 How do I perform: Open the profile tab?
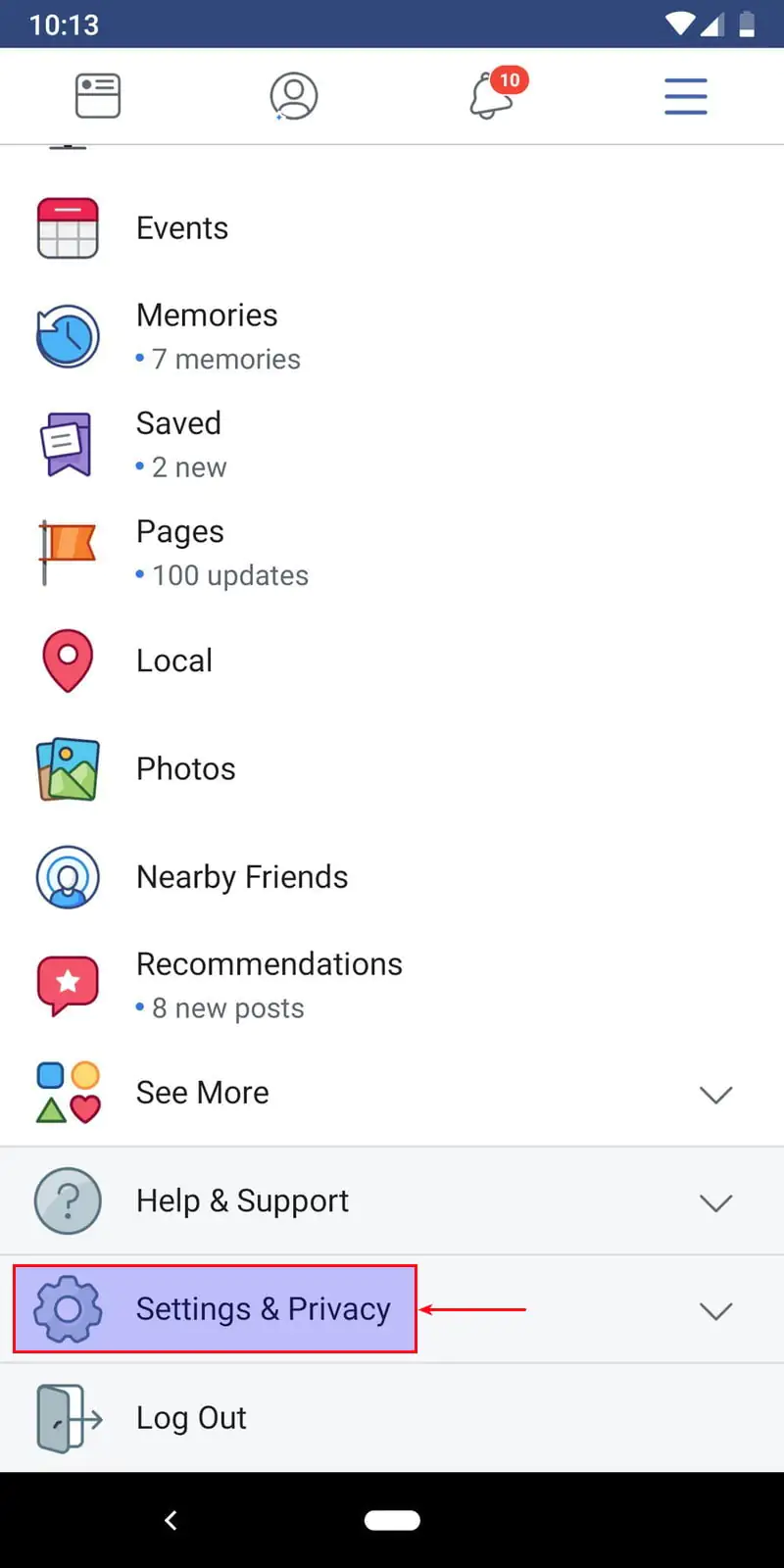[294, 96]
